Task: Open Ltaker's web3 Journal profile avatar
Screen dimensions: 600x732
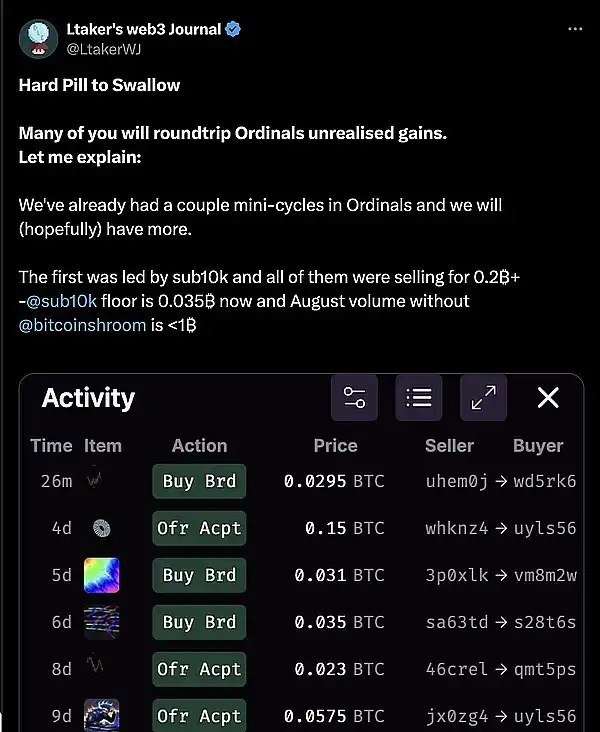Action: [37, 38]
